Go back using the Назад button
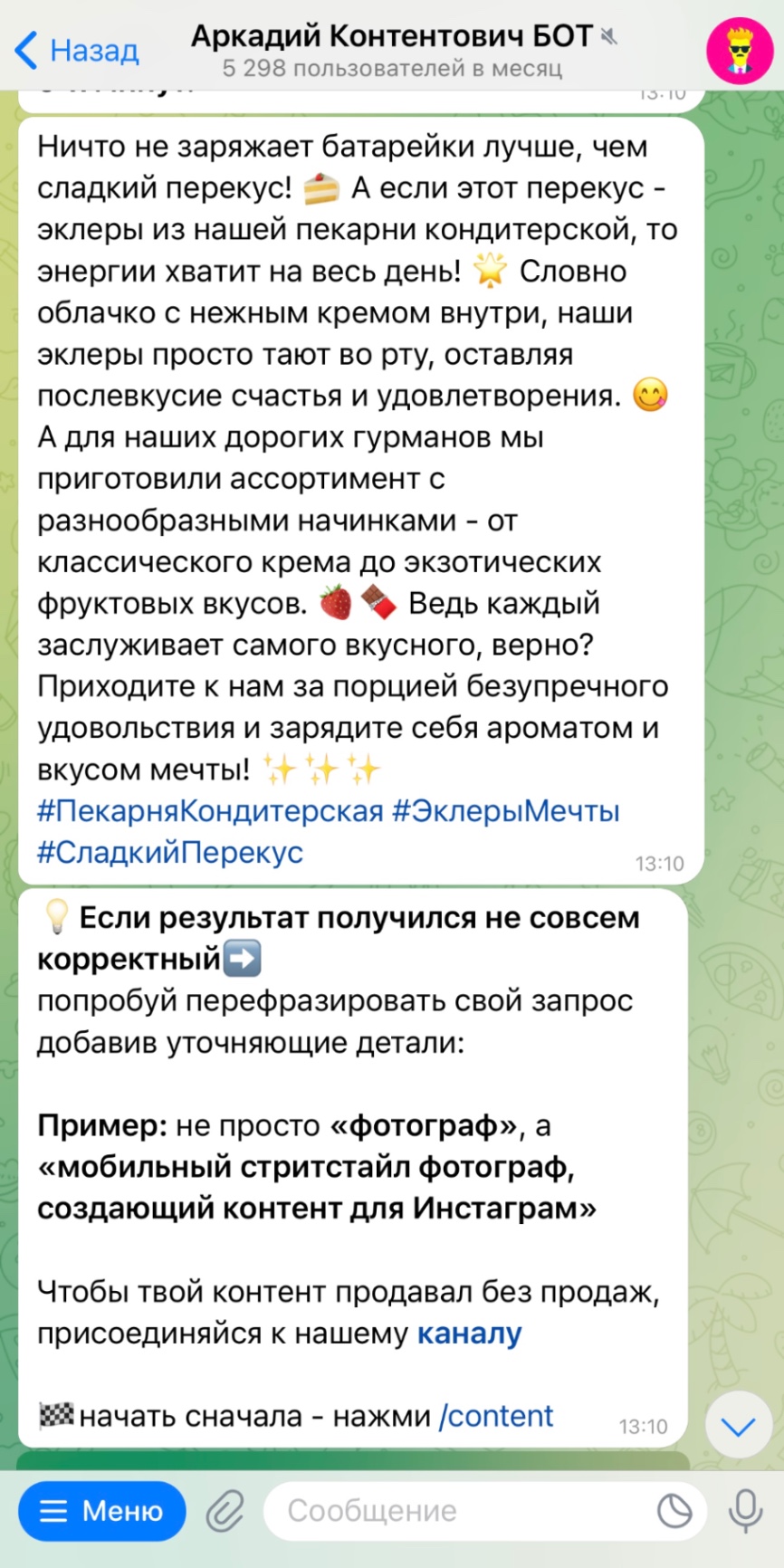Image resolution: width=784 pixels, height=1568 pixels. [78, 50]
